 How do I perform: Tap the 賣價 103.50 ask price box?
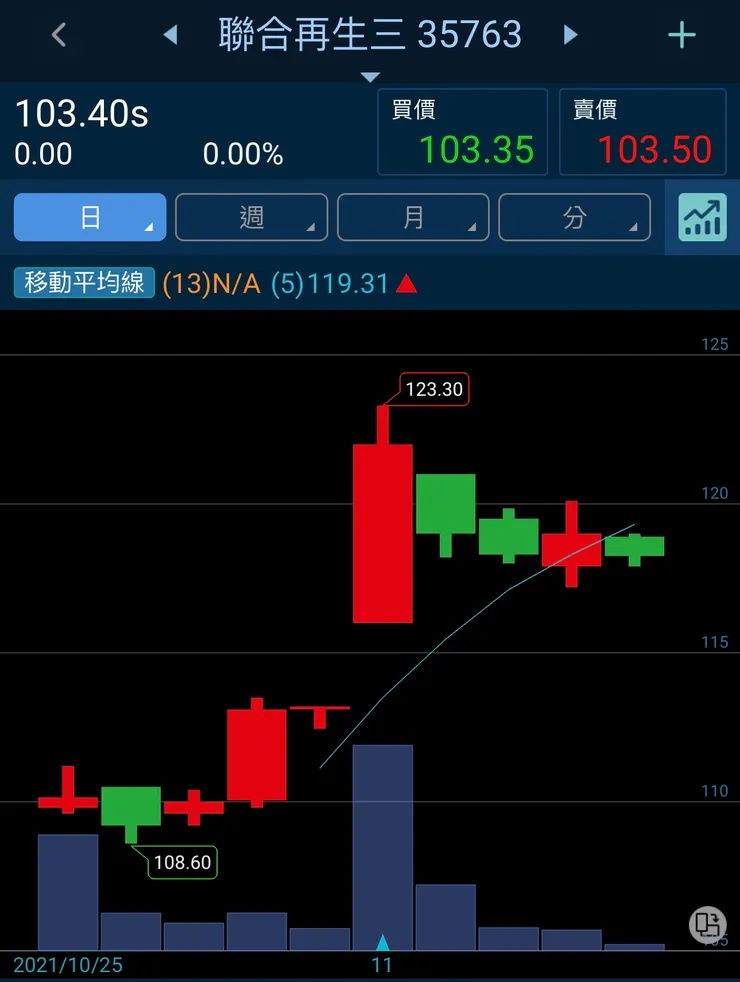pos(642,131)
